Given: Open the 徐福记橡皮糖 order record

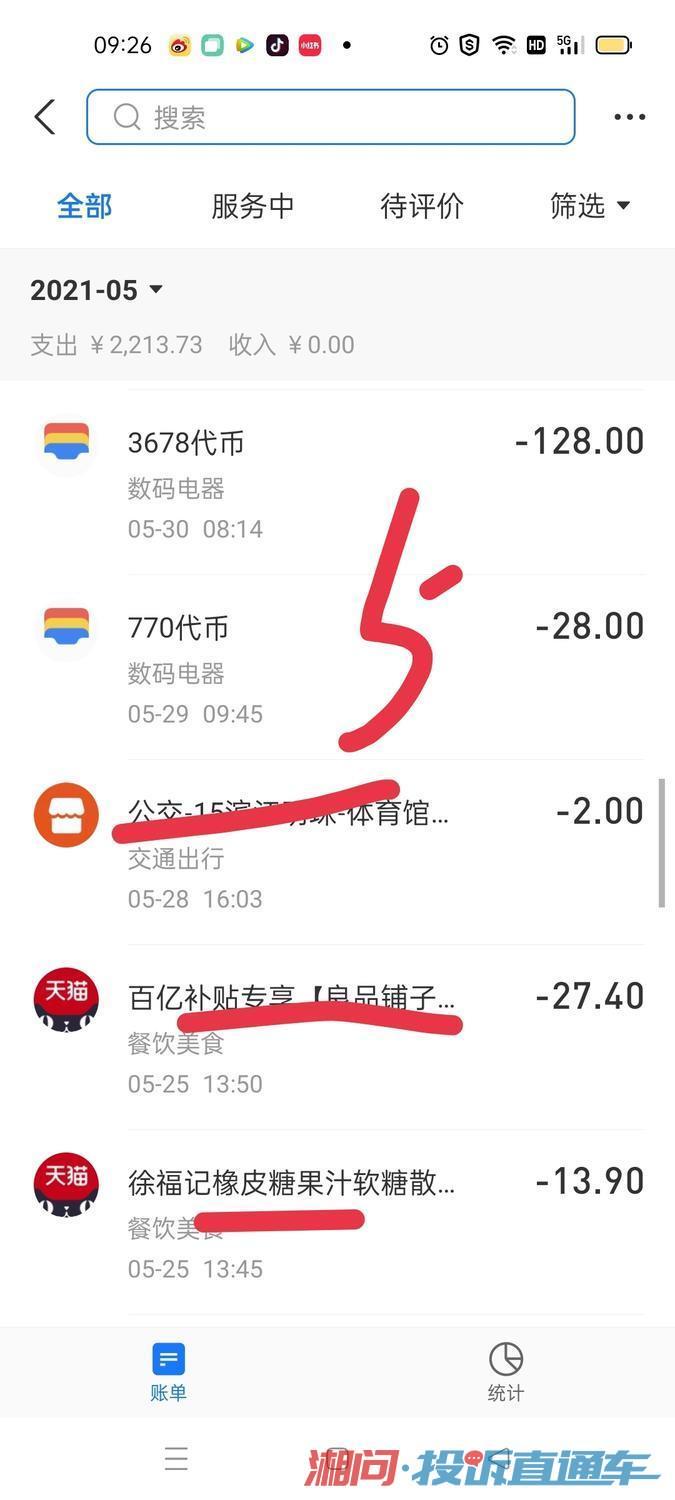Looking at the screenshot, I should 338,1223.
